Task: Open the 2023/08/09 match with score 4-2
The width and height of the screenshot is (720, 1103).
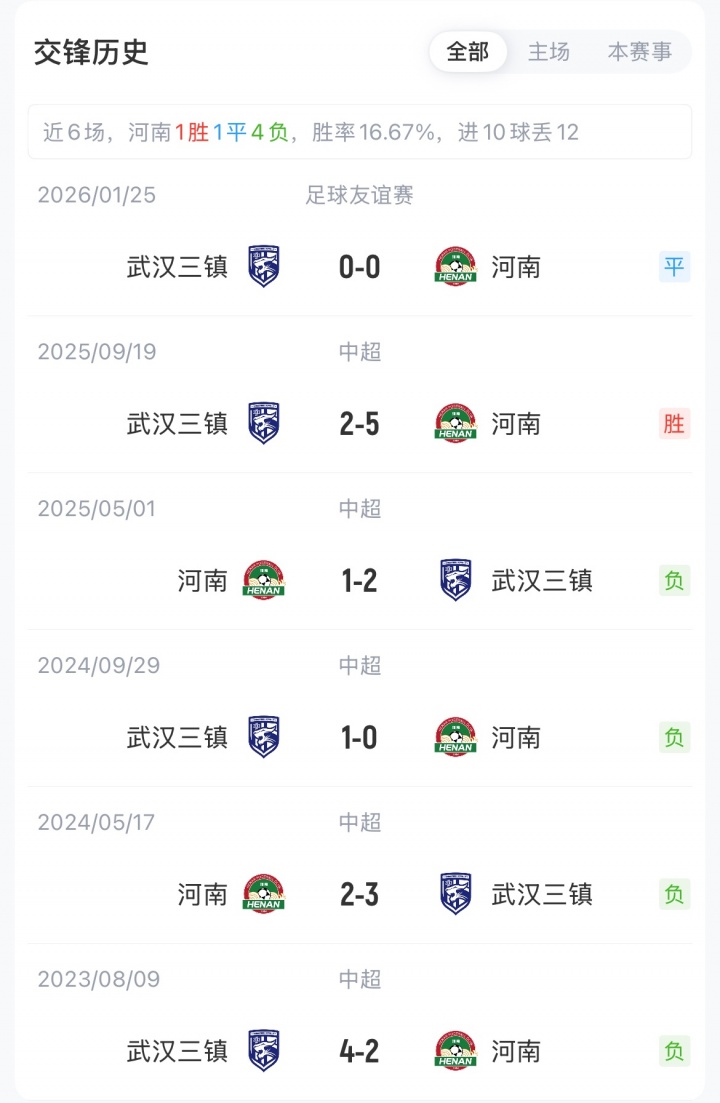Action: [359, 1050]
